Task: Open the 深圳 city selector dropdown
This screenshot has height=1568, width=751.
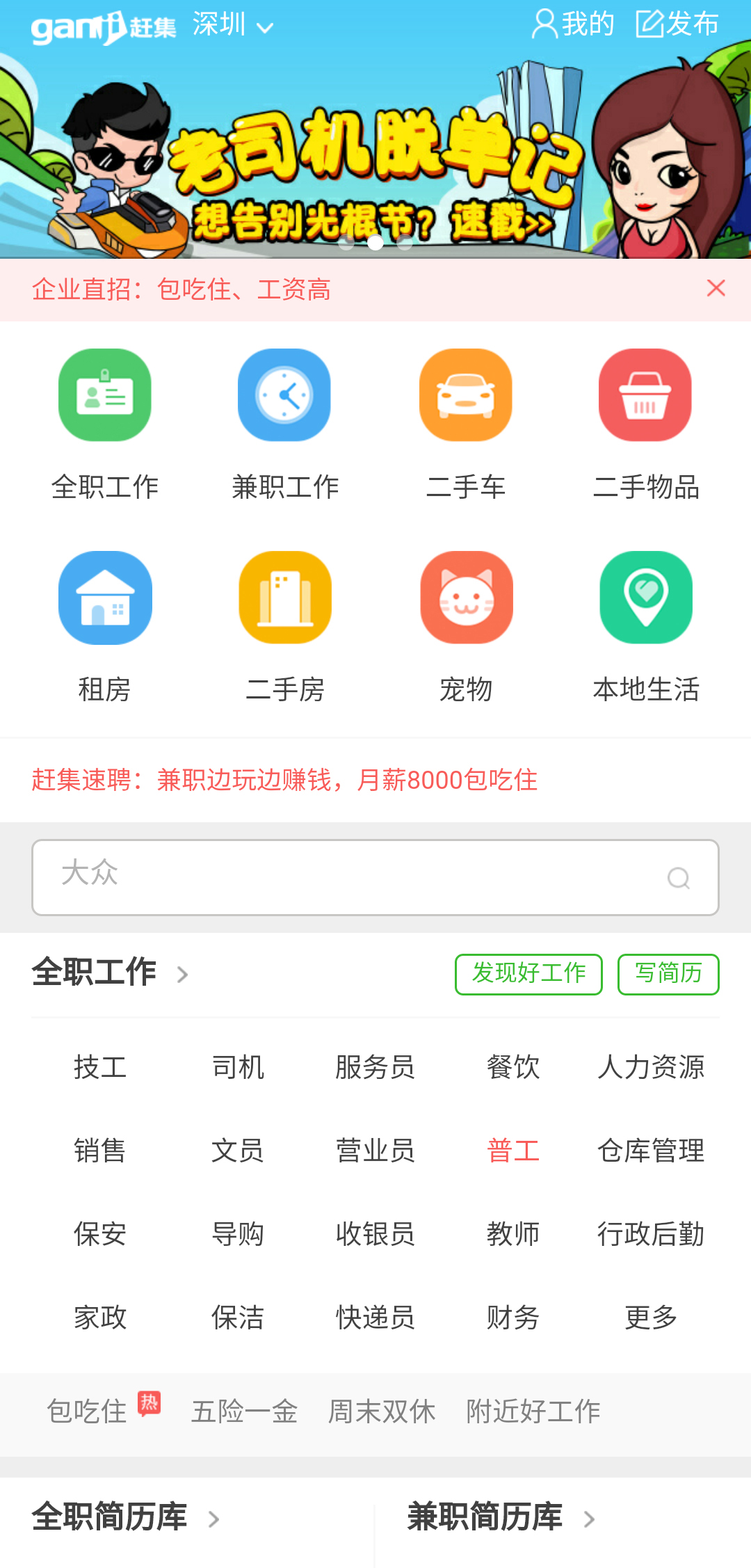Action: (233, 25)
